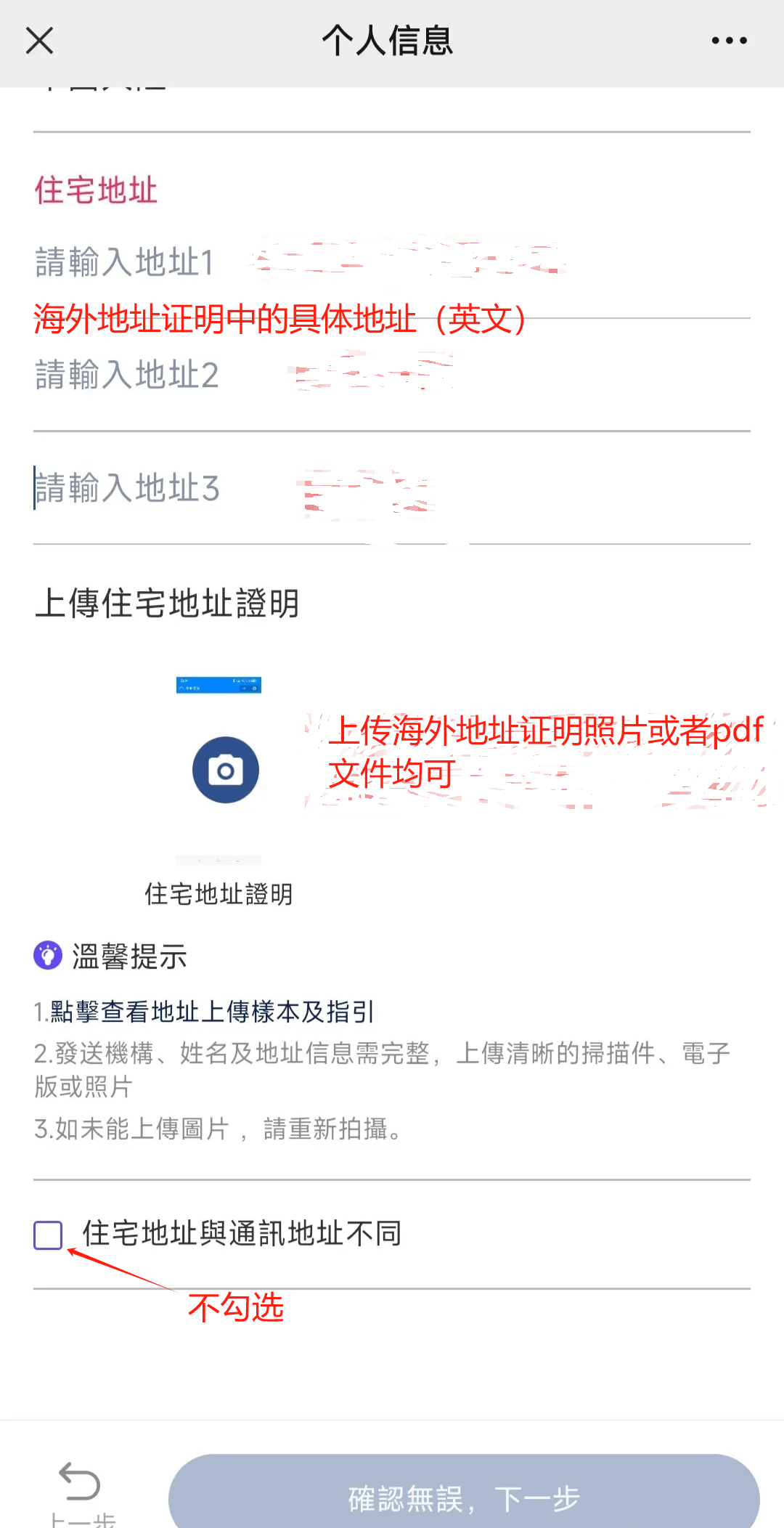Tap the camera button to upload 住宅地址證明

click(225, 770)
